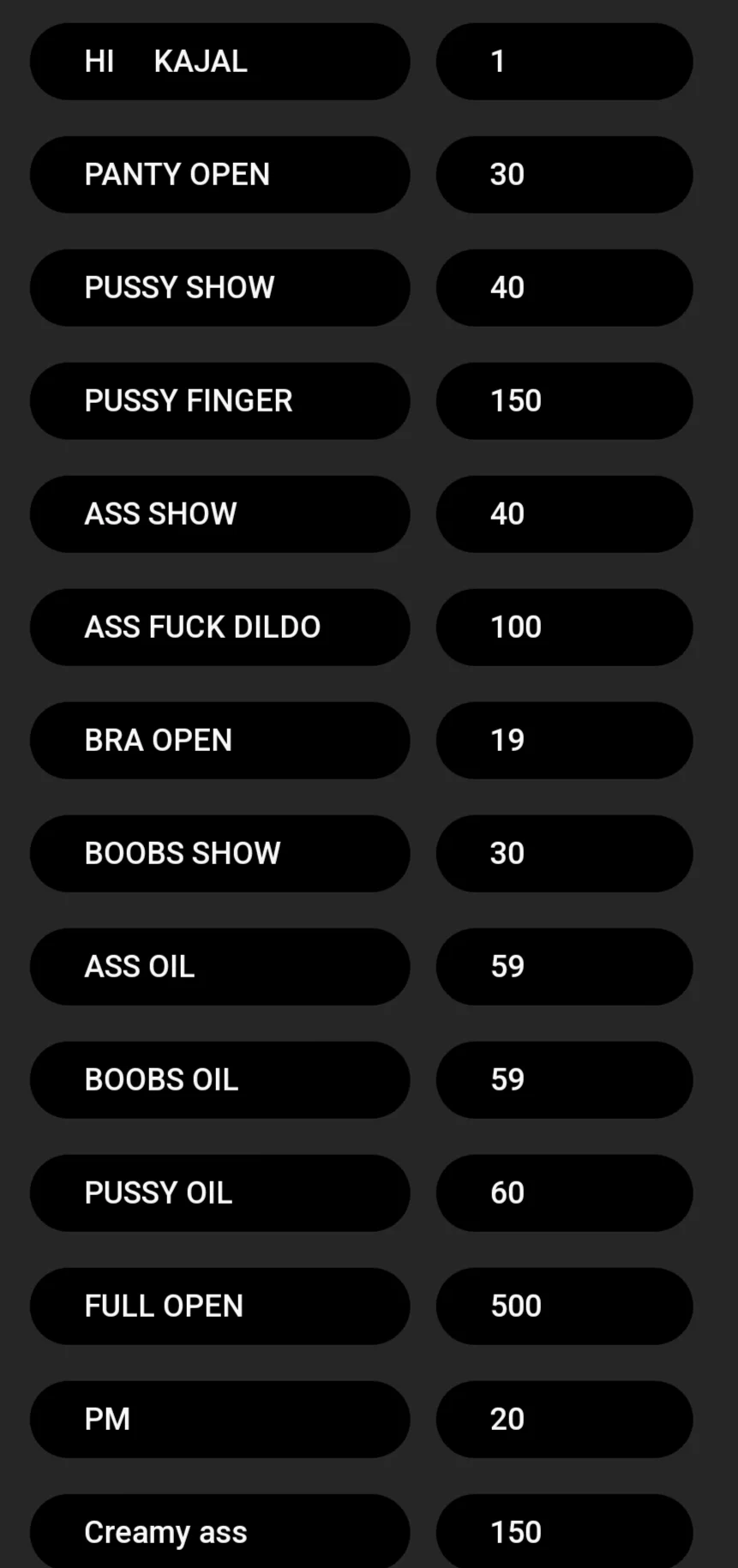Select the BOOBS OIL name field
This screenshot has height=1568, width=738.
pos(219,1080)
